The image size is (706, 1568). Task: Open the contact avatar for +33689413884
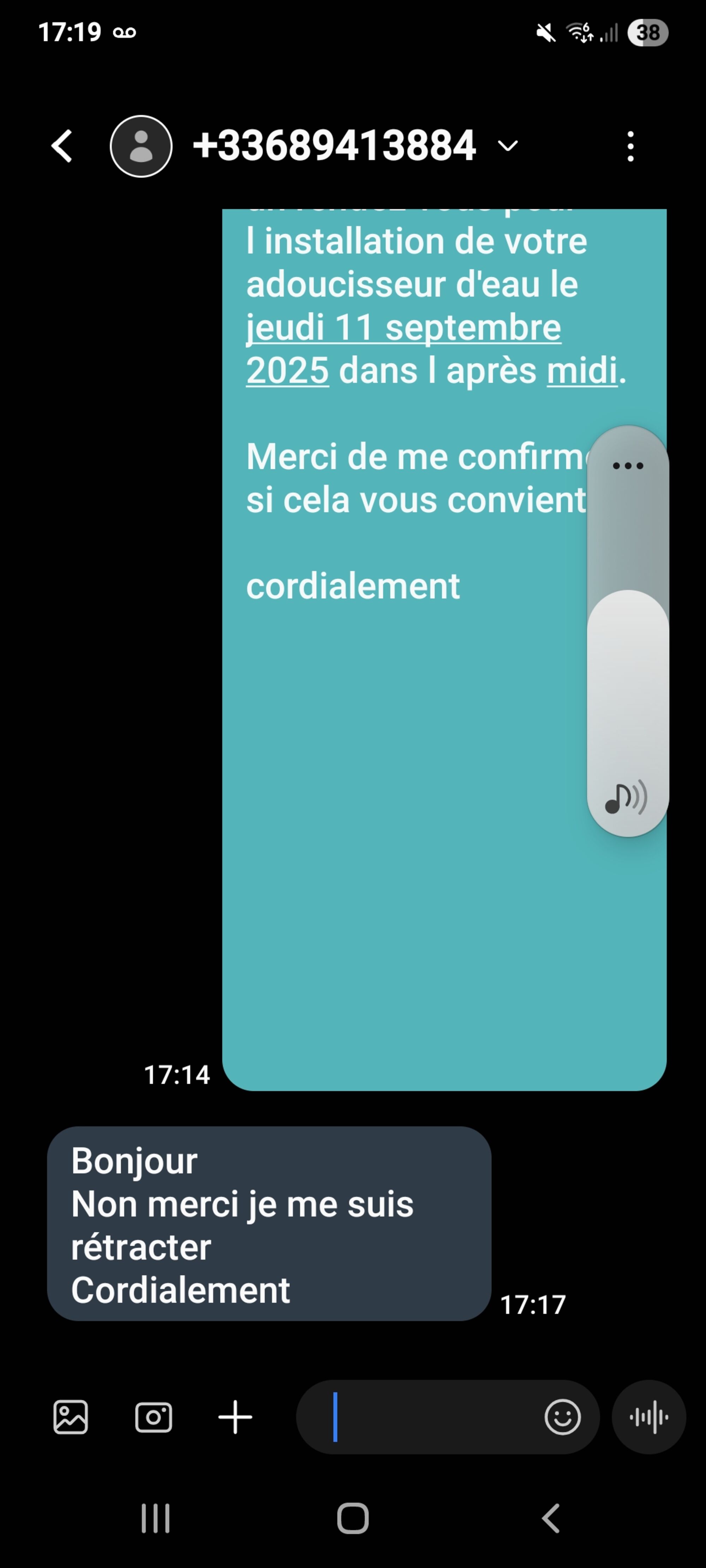click(141, 146)
